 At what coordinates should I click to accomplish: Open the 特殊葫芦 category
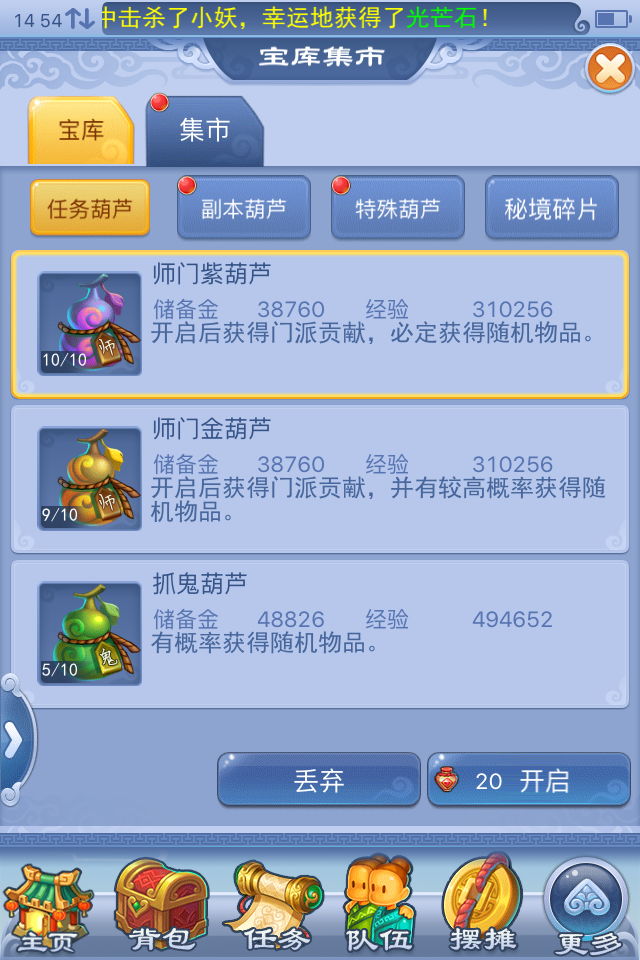[397, 208]
